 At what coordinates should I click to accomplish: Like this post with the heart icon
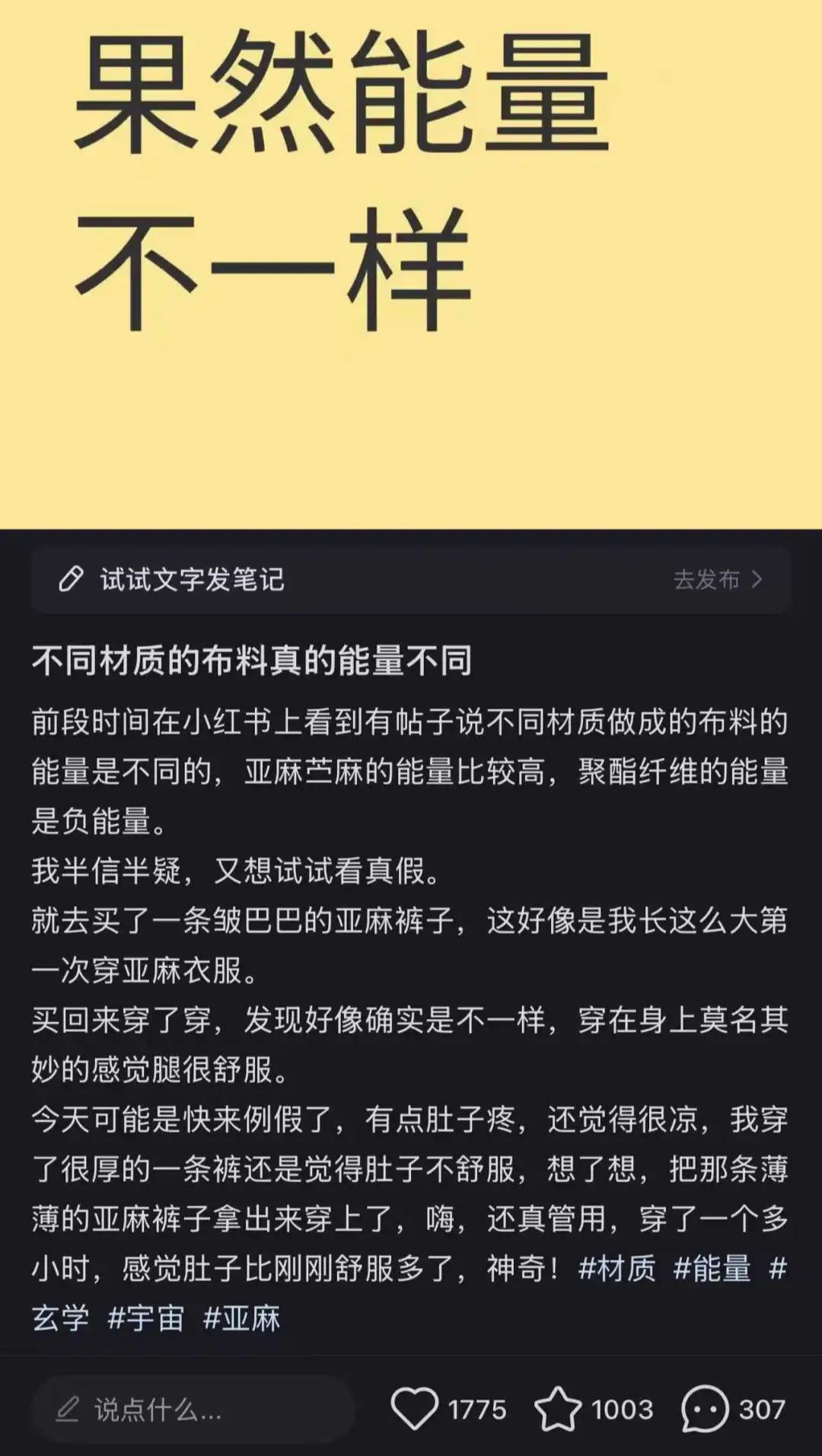[x=415, y=1409]
